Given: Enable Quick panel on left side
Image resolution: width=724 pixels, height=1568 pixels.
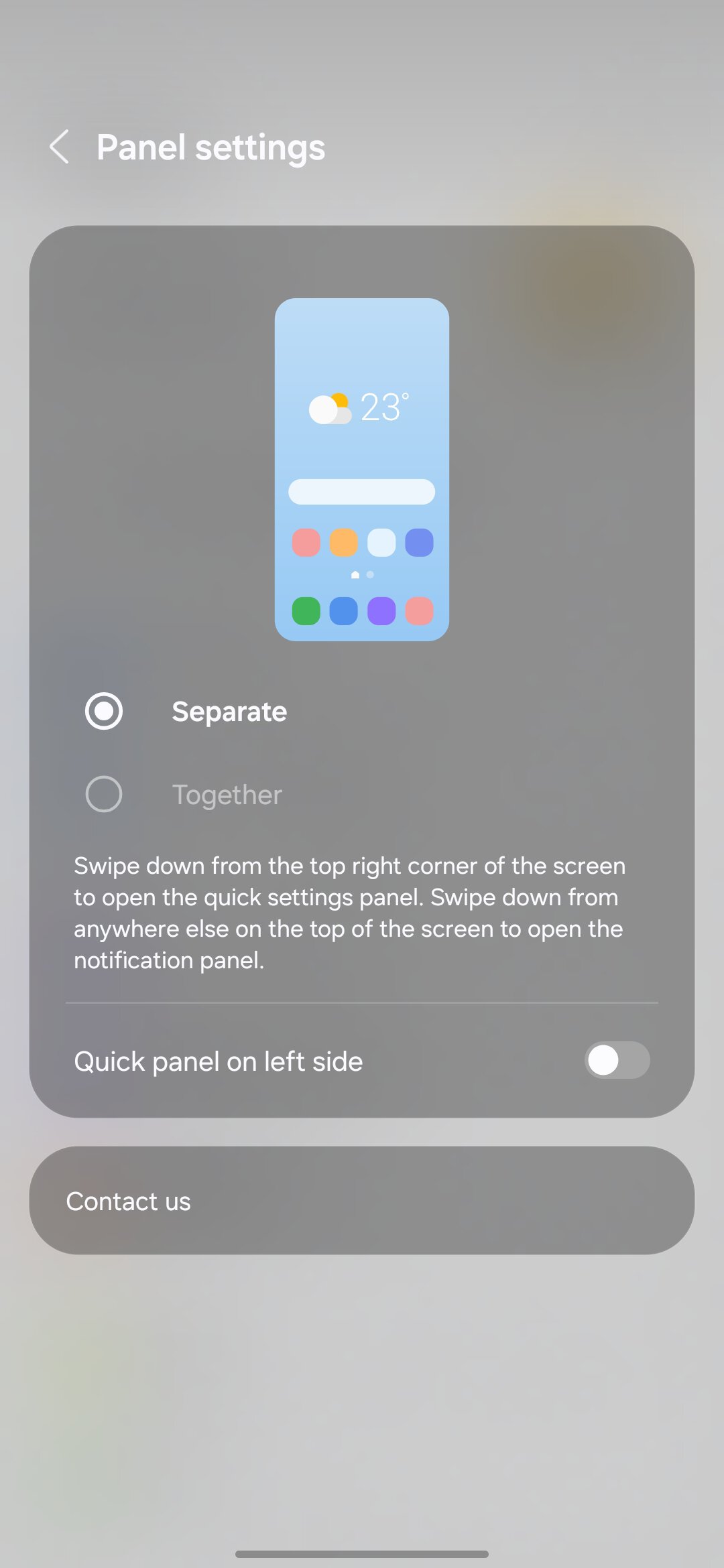Looking at the screenshot, I should coord(616,1060).
